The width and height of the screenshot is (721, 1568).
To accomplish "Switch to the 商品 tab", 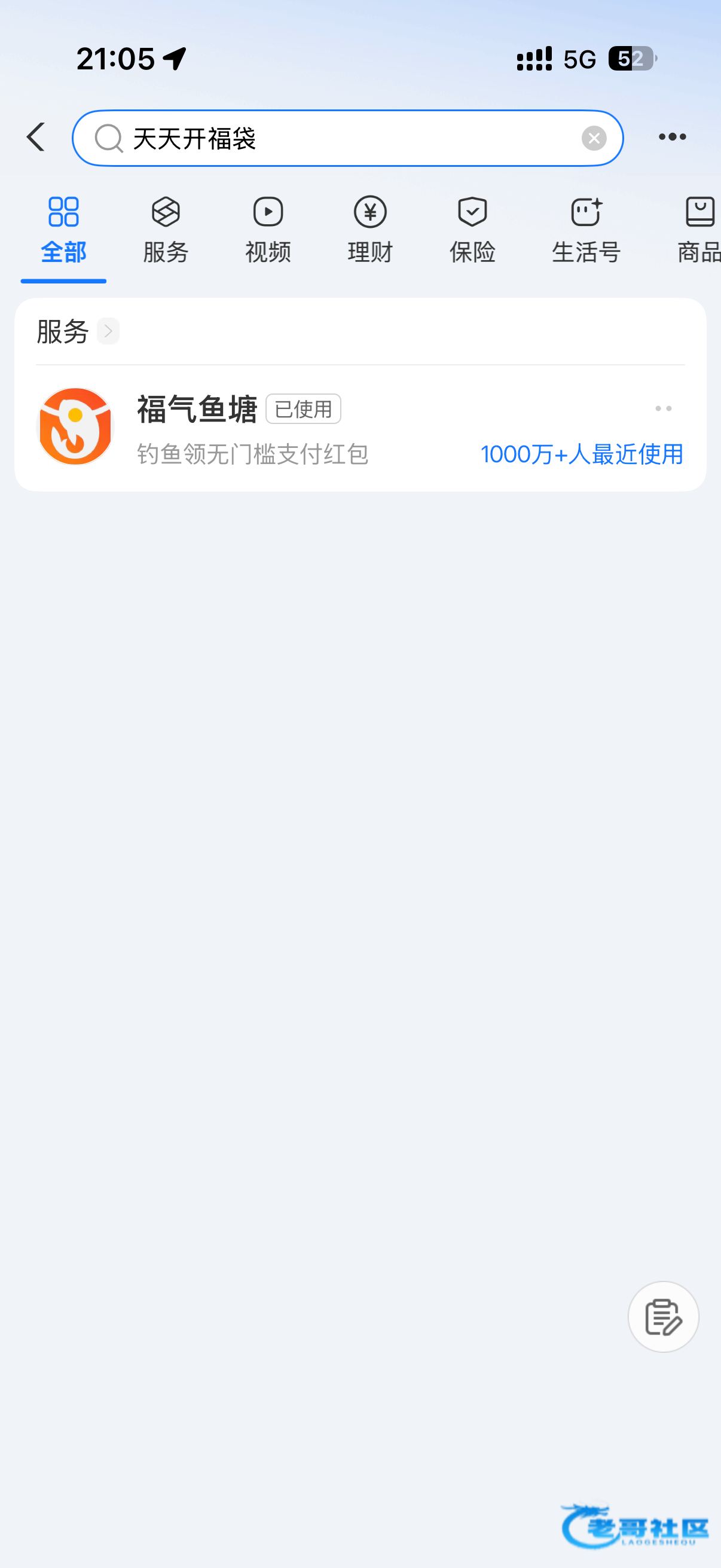I will click(699, 230).
